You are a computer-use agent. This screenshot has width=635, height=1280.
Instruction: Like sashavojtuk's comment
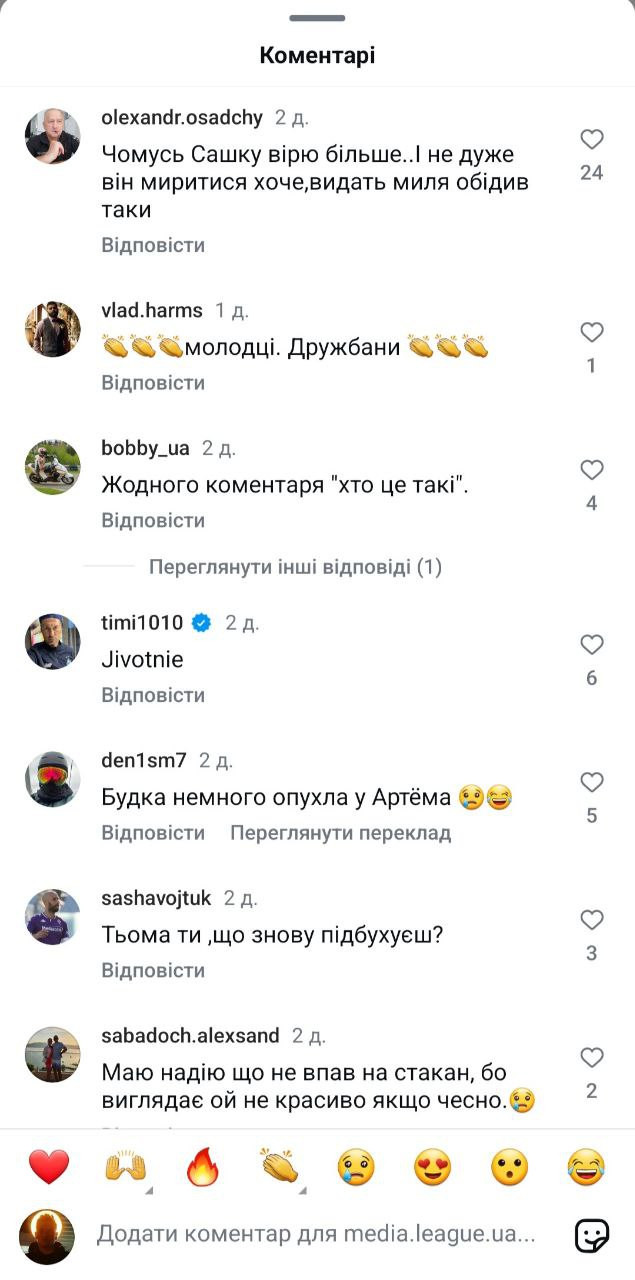[x=592, y=920]
